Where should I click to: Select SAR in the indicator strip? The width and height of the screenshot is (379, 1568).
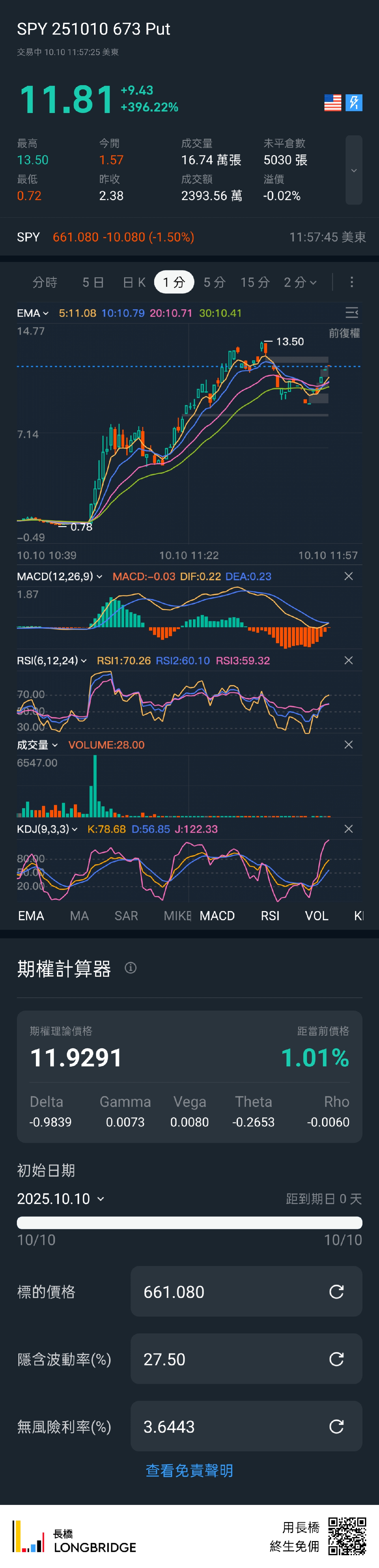pos(126,916)
